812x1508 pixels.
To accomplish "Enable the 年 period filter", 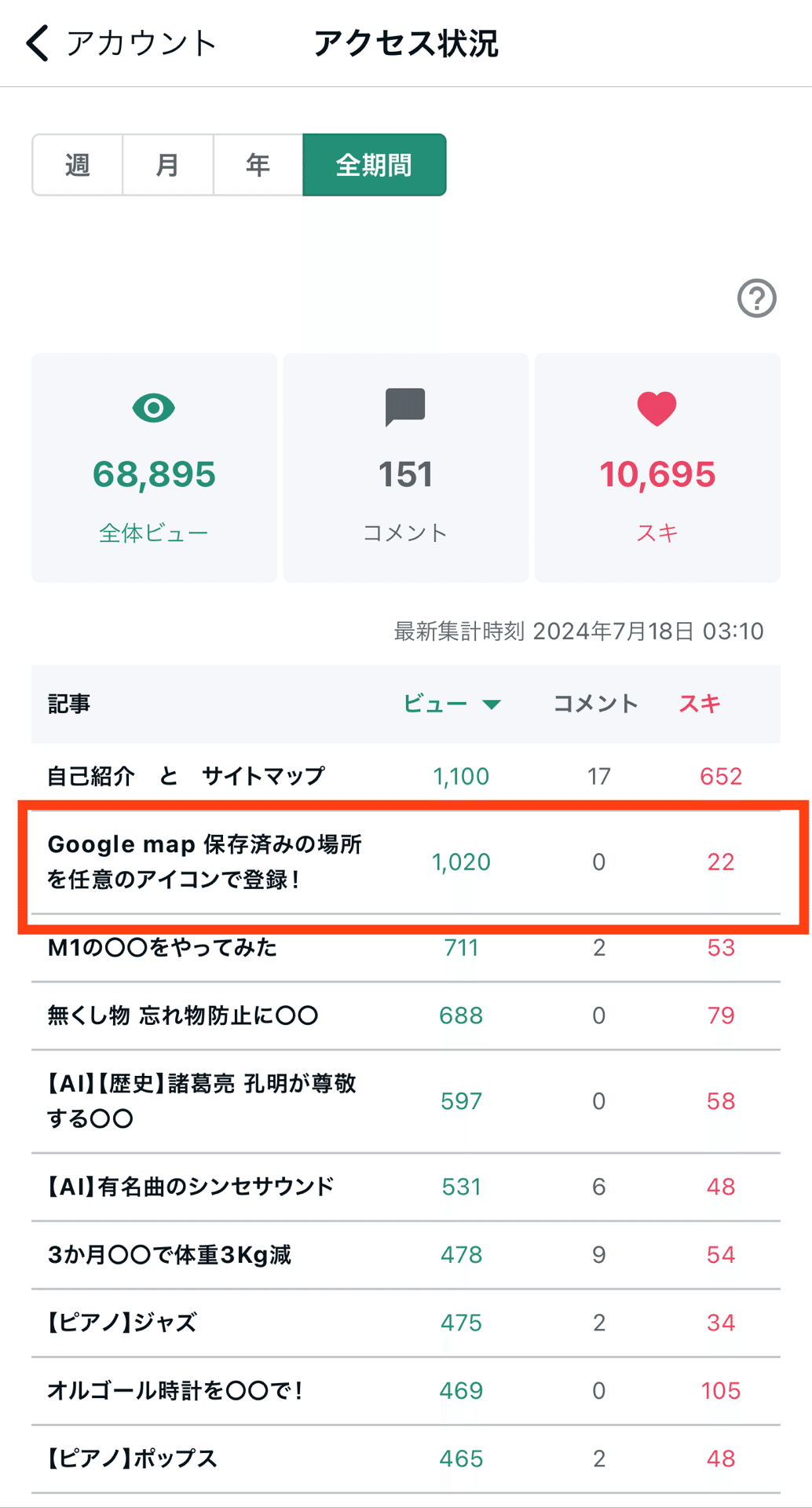I will click(x=258, y=164).
